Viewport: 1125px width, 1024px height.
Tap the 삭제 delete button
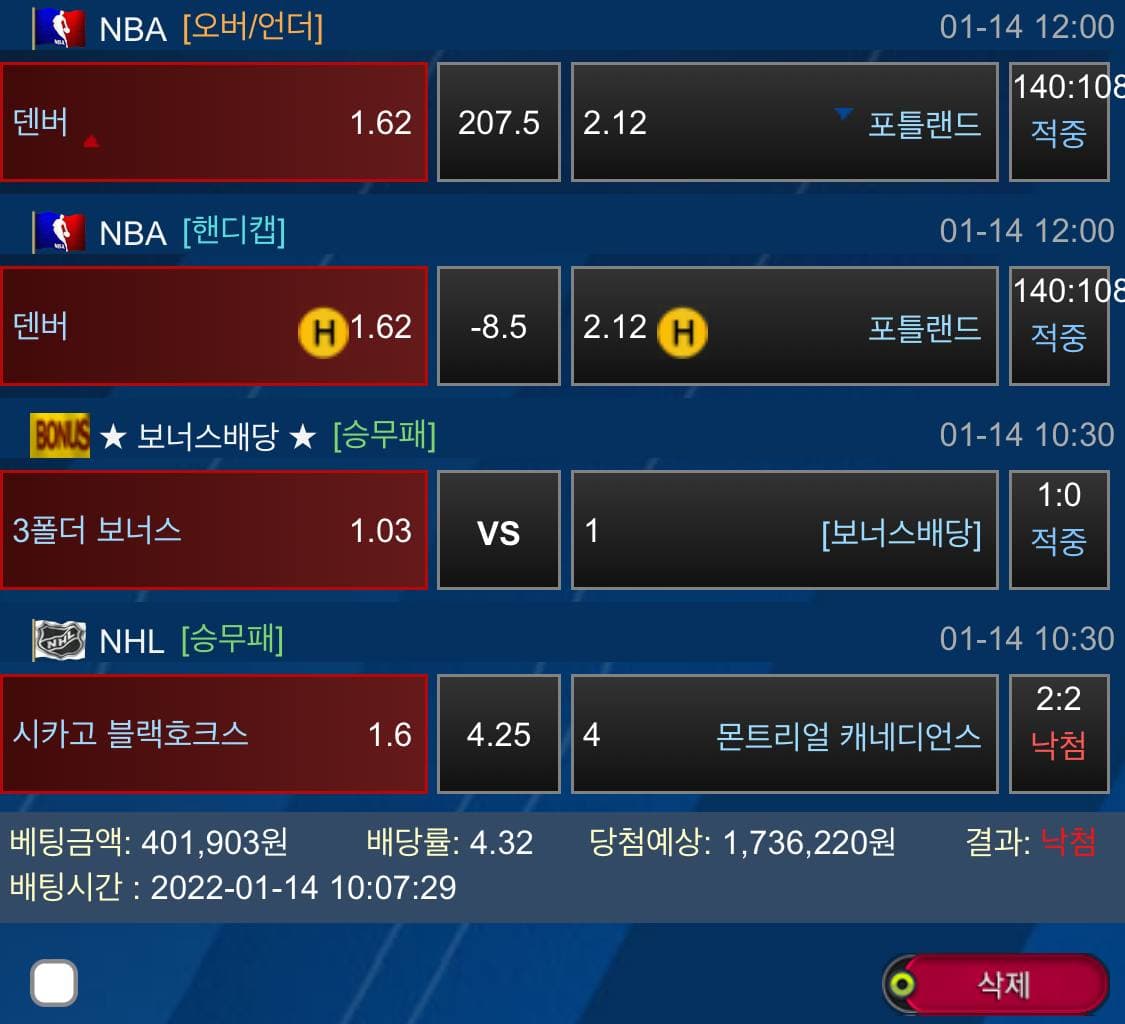pyautogui.click(x=1003, y=984)
